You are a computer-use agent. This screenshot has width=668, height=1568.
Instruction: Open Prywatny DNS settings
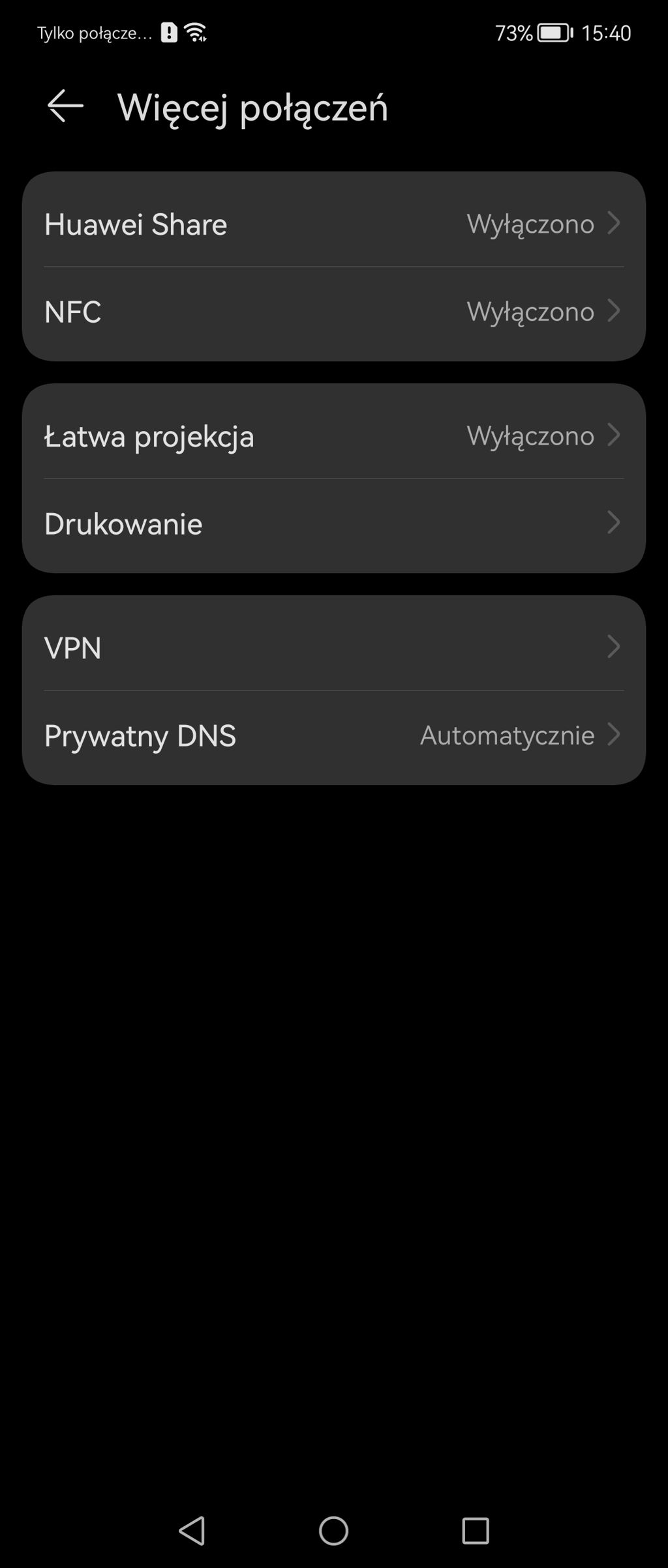click(333, 735)
